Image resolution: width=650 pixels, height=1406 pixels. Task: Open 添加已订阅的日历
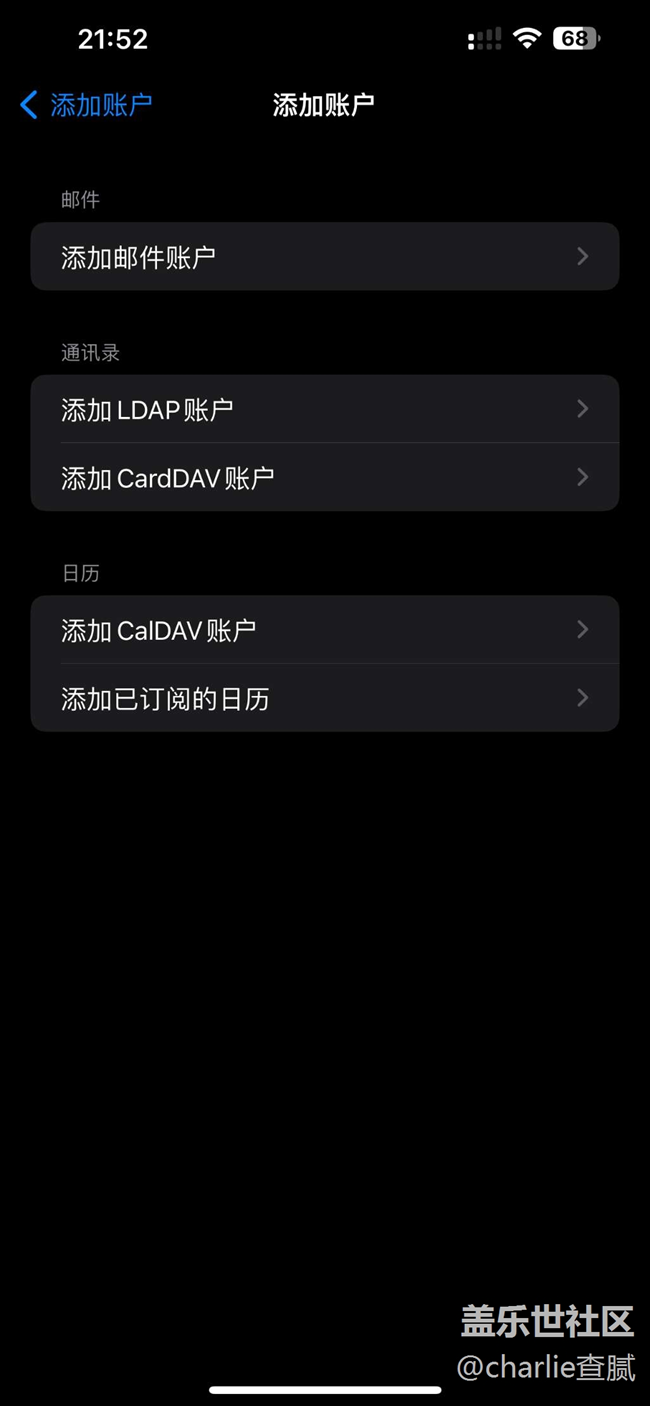click(x=325, y=698)
